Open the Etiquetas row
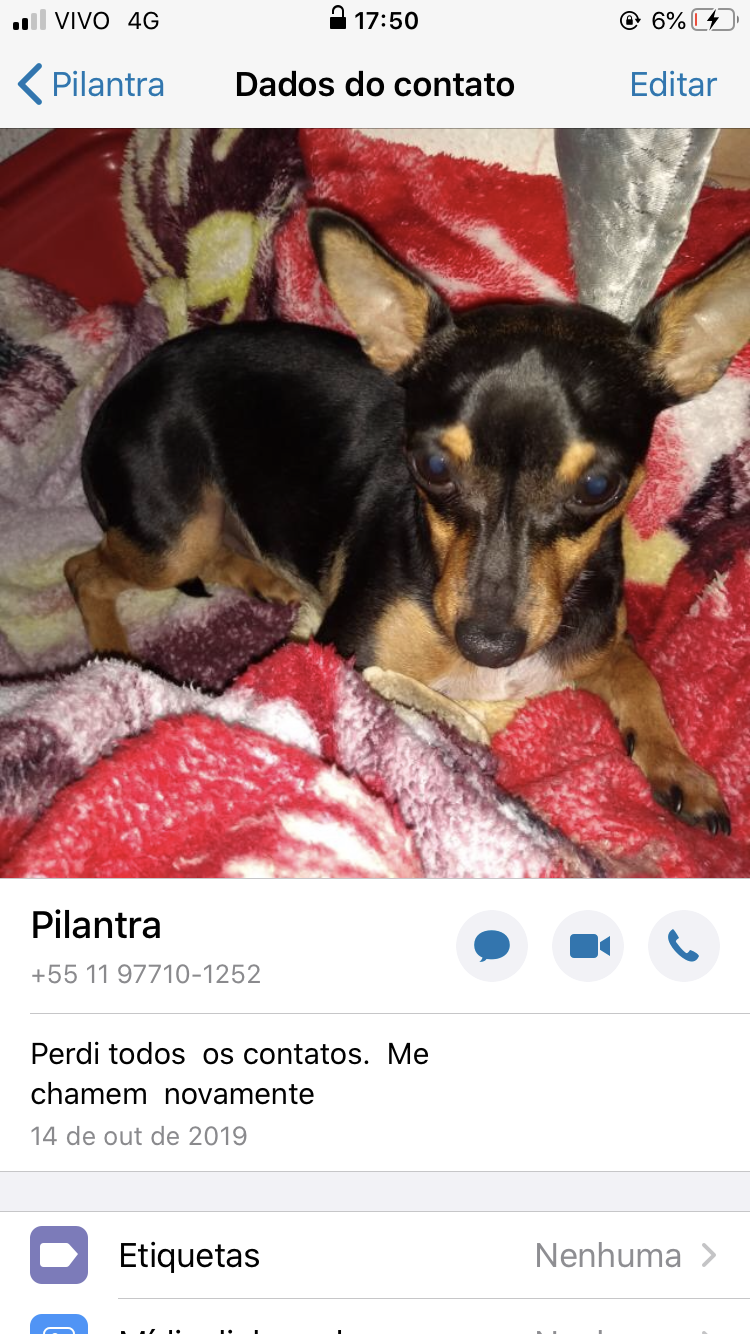This screenshot has height=1334, width=750. click(x=375, y=1255)
